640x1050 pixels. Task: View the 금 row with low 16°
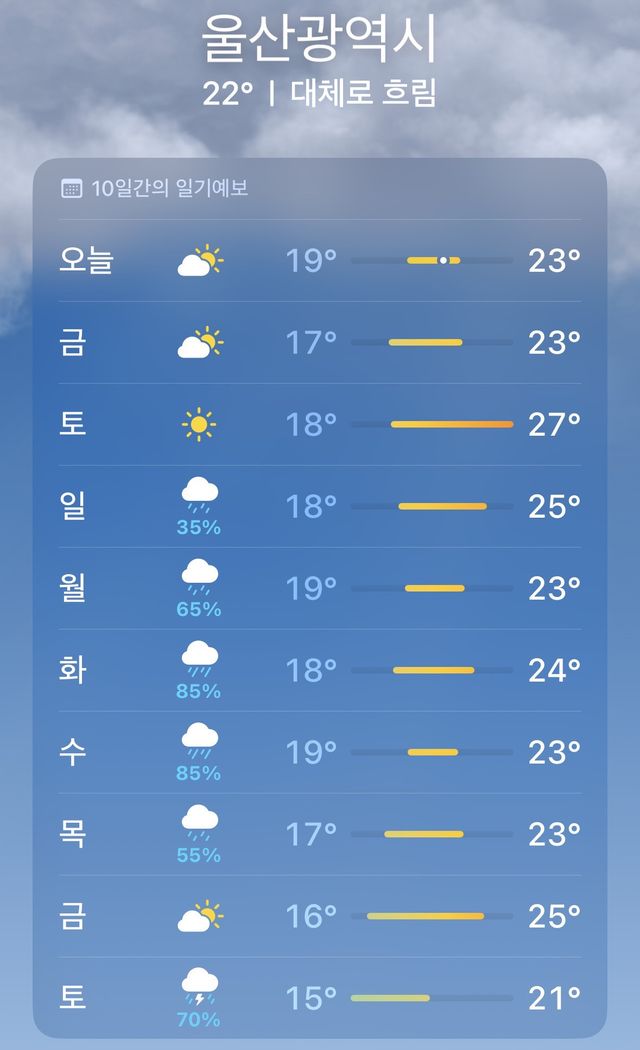[320, 917]
